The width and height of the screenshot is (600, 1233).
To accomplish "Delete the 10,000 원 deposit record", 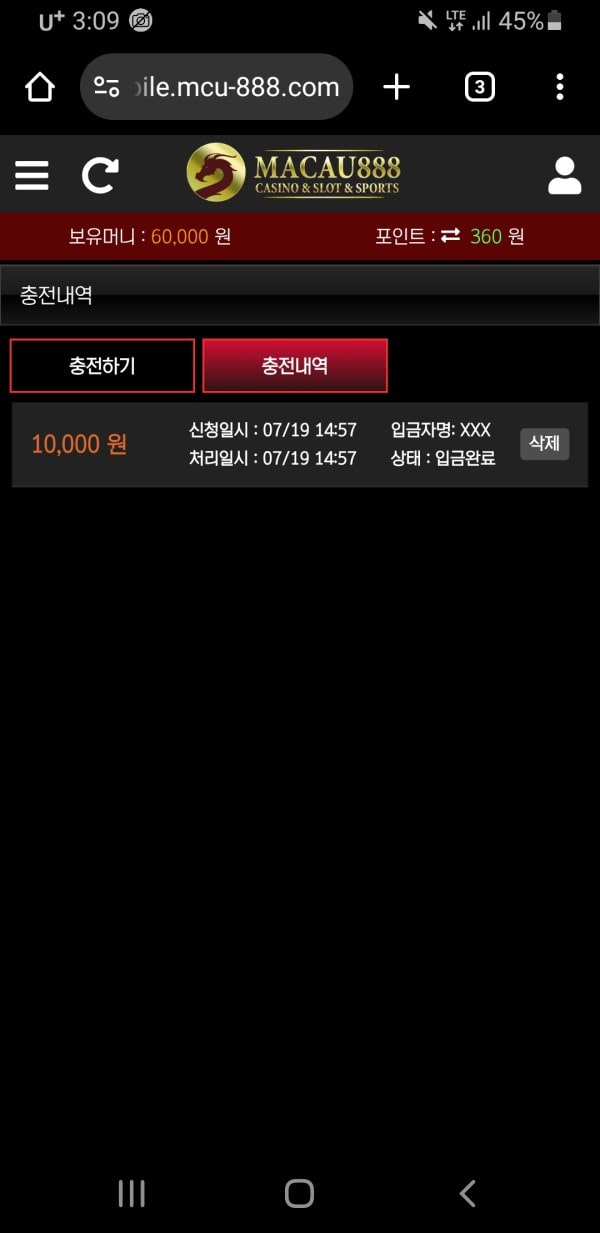I will coord(544,444).
